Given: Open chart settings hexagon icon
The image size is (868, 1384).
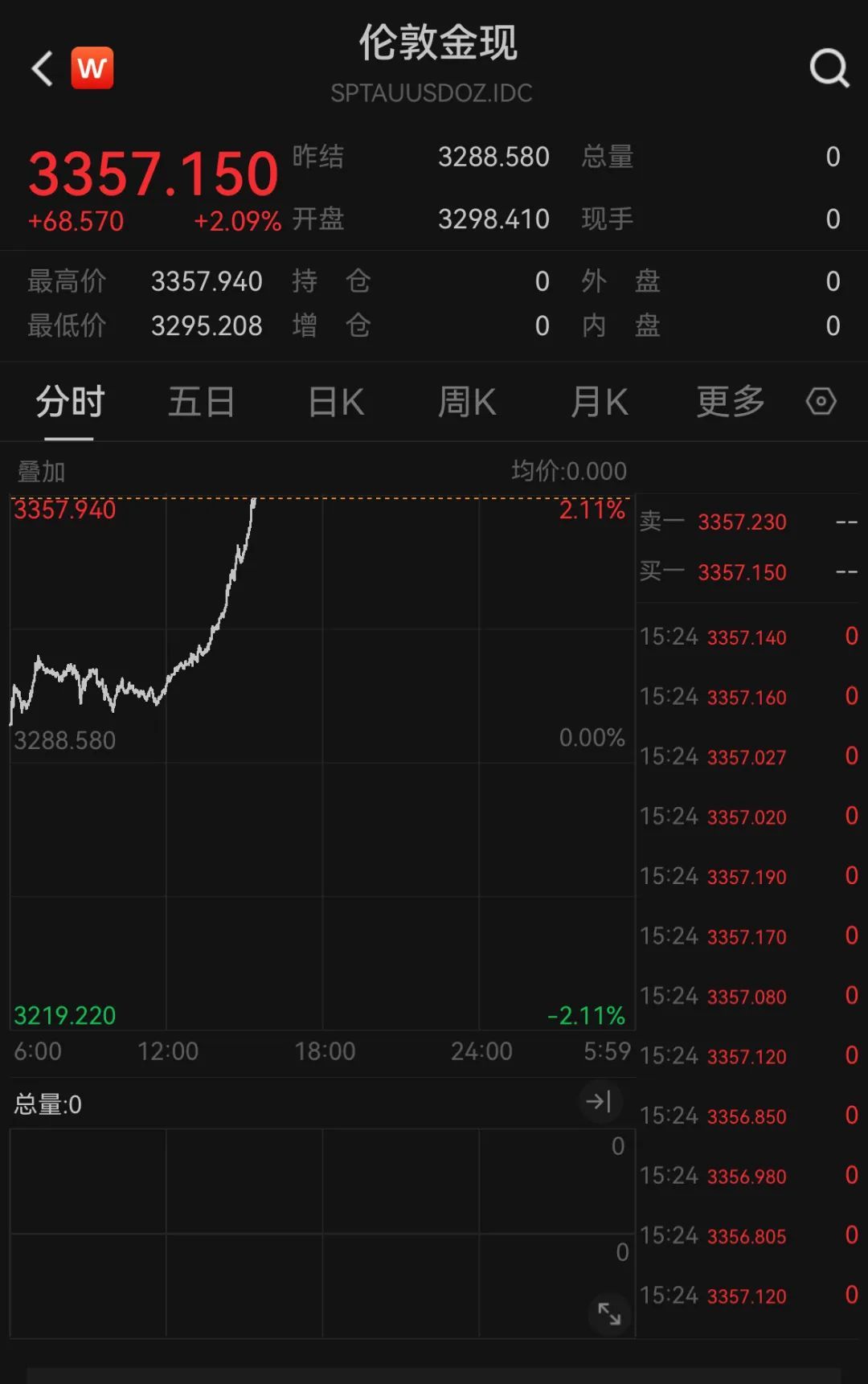Looking at the screenshot, I should 821,401.
